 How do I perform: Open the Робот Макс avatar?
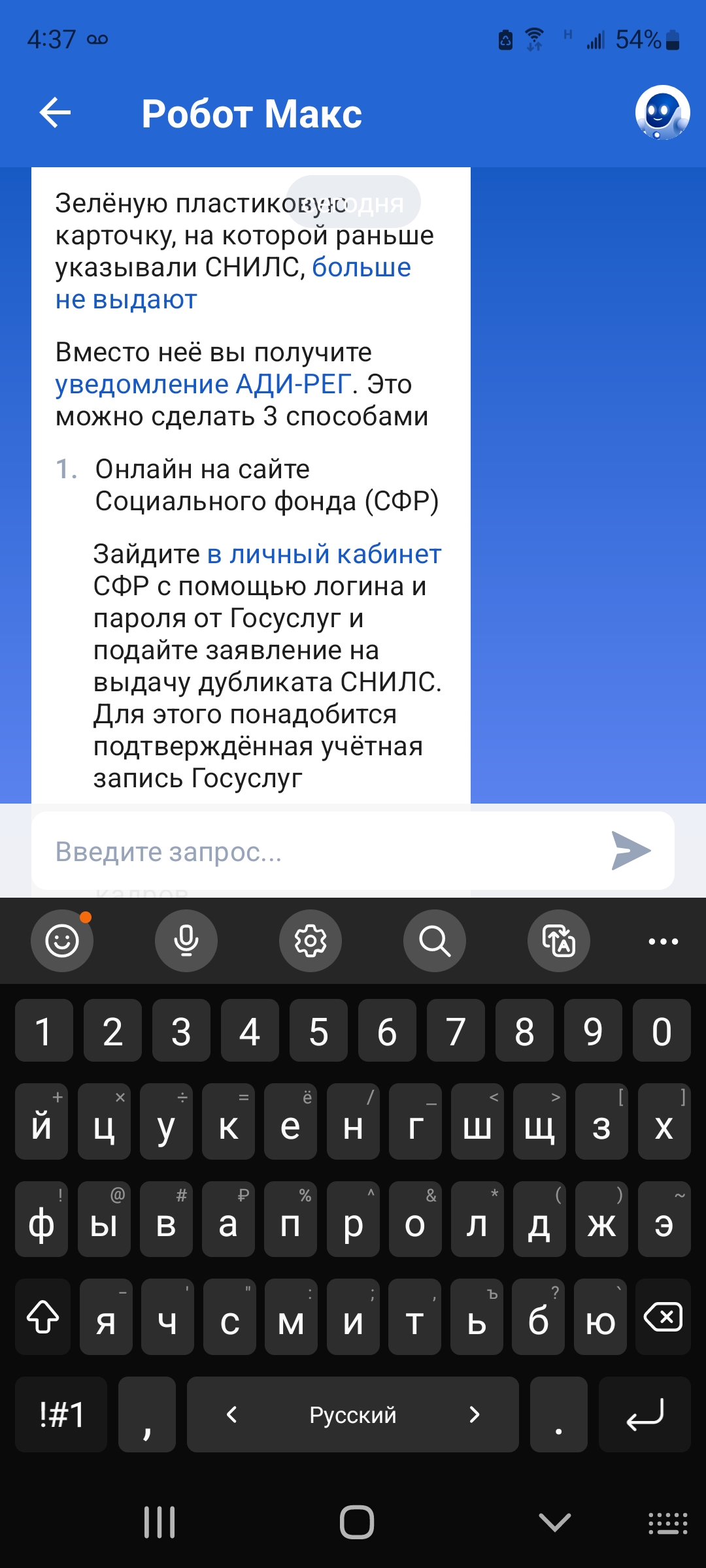pos(662,113)
